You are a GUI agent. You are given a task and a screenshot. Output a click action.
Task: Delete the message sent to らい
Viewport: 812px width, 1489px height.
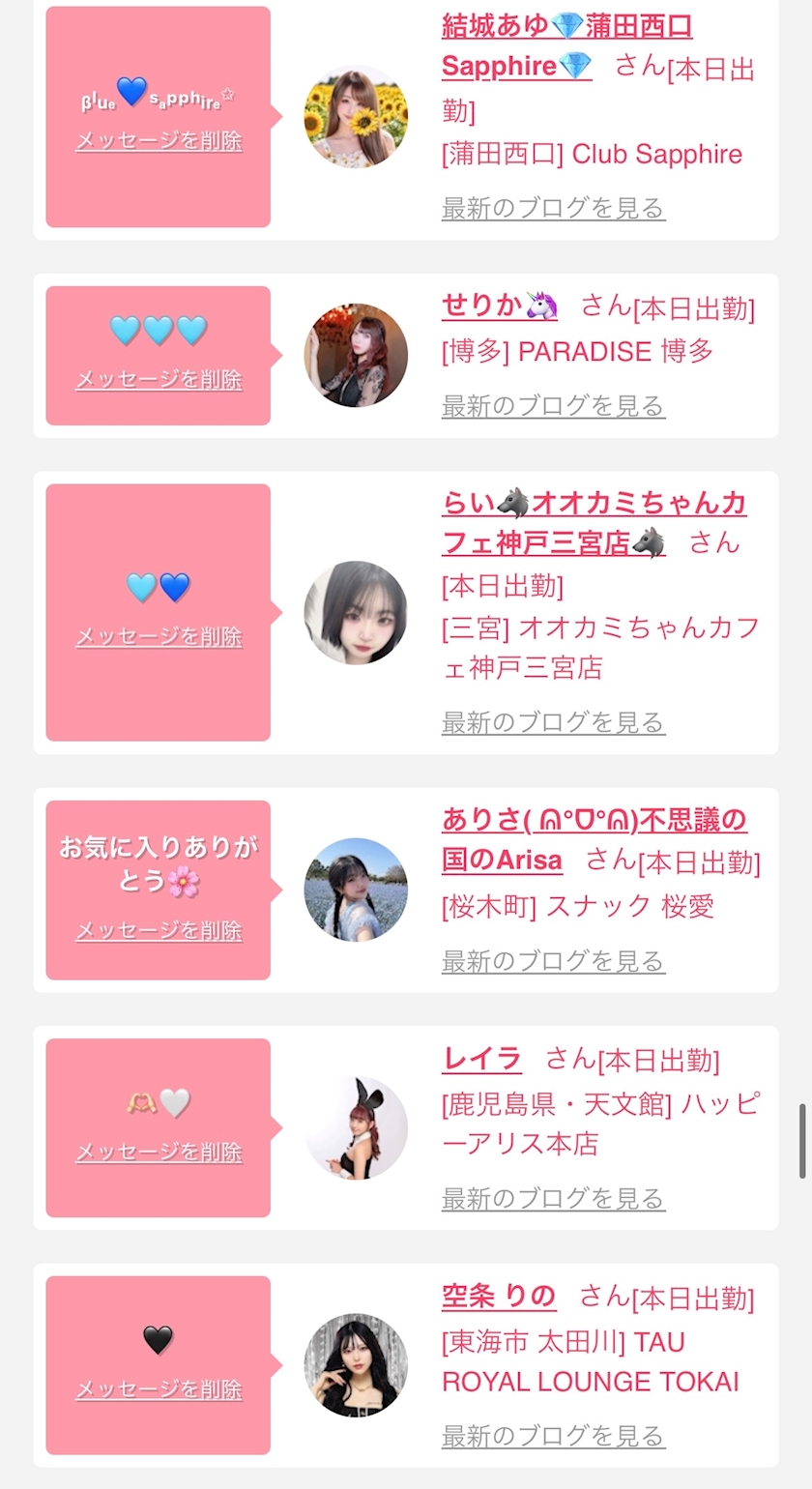[x=159, y=637]
